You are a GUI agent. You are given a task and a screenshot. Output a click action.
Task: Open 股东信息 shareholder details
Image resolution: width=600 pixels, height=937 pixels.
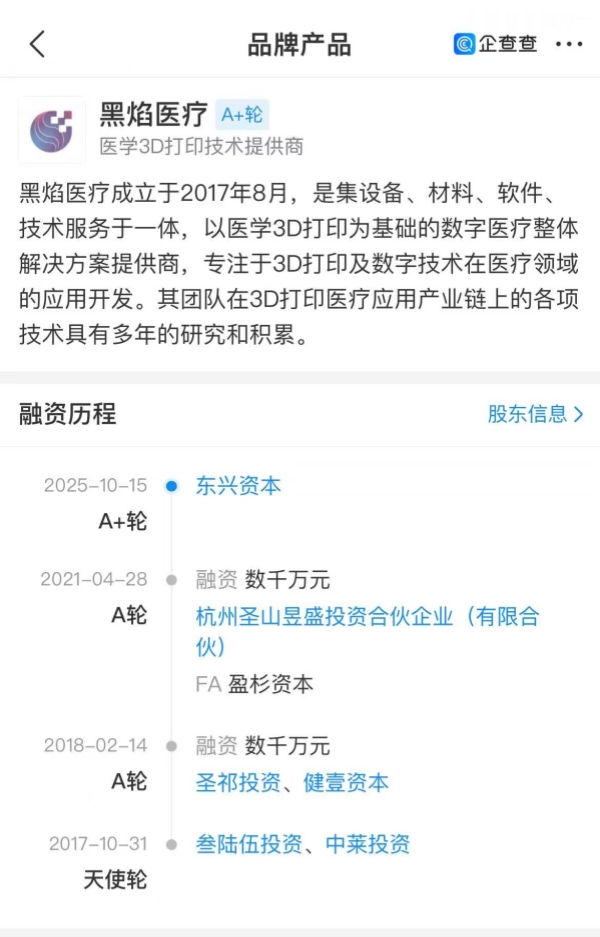tap(535, 414)
